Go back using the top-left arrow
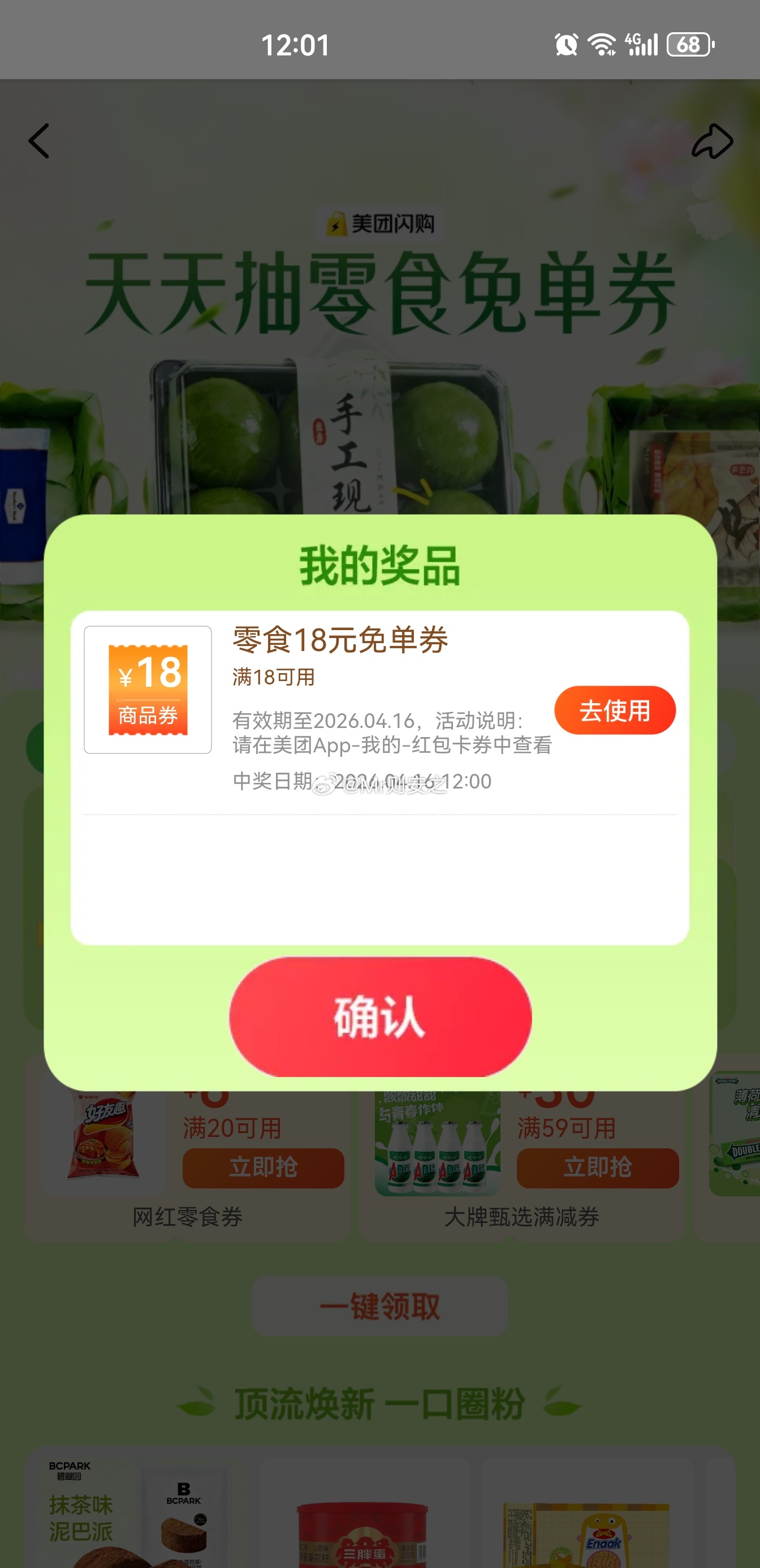 click(x=39, y=141)
